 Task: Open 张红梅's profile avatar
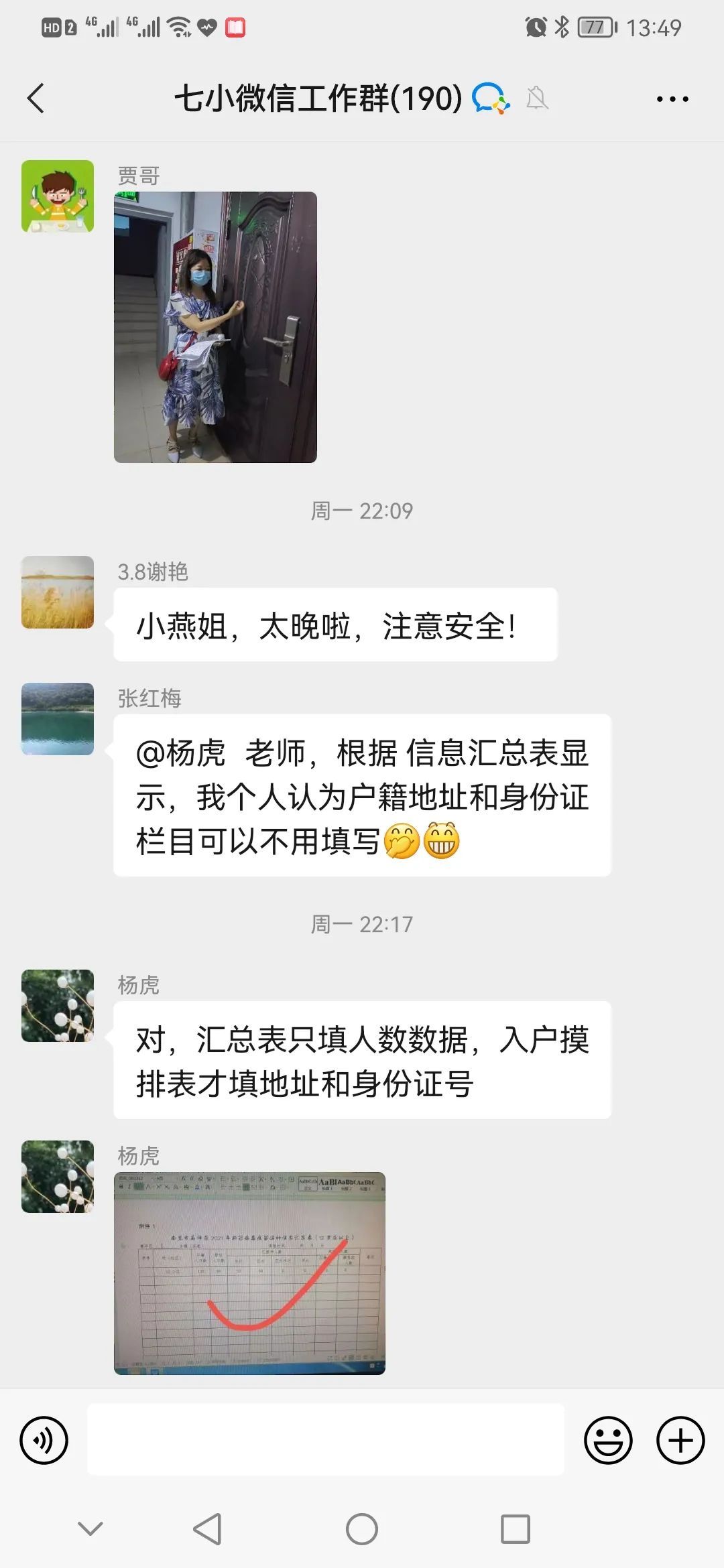(58, 719)
